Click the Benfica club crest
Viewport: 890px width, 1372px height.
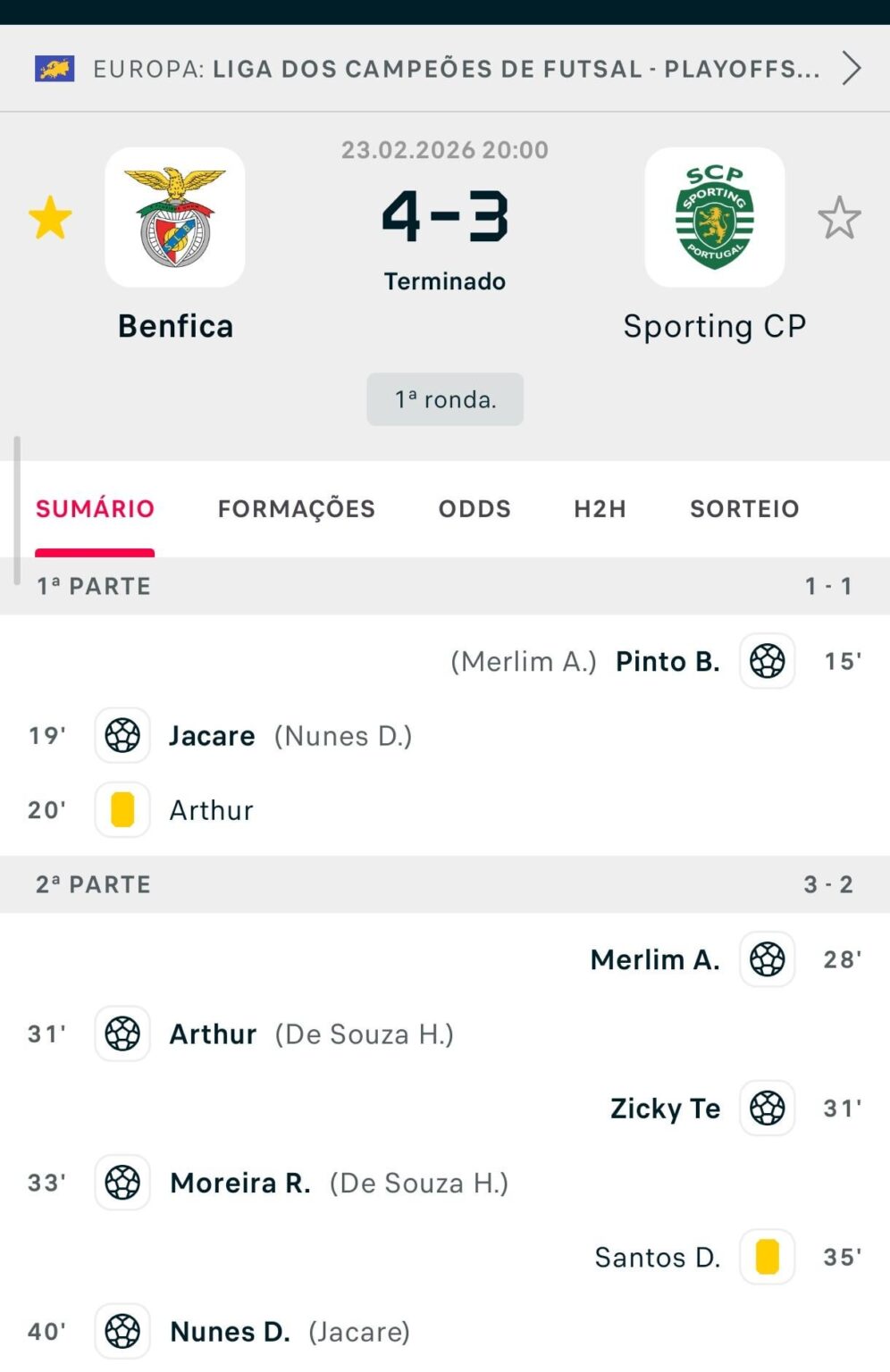click(x=174, y=219)
